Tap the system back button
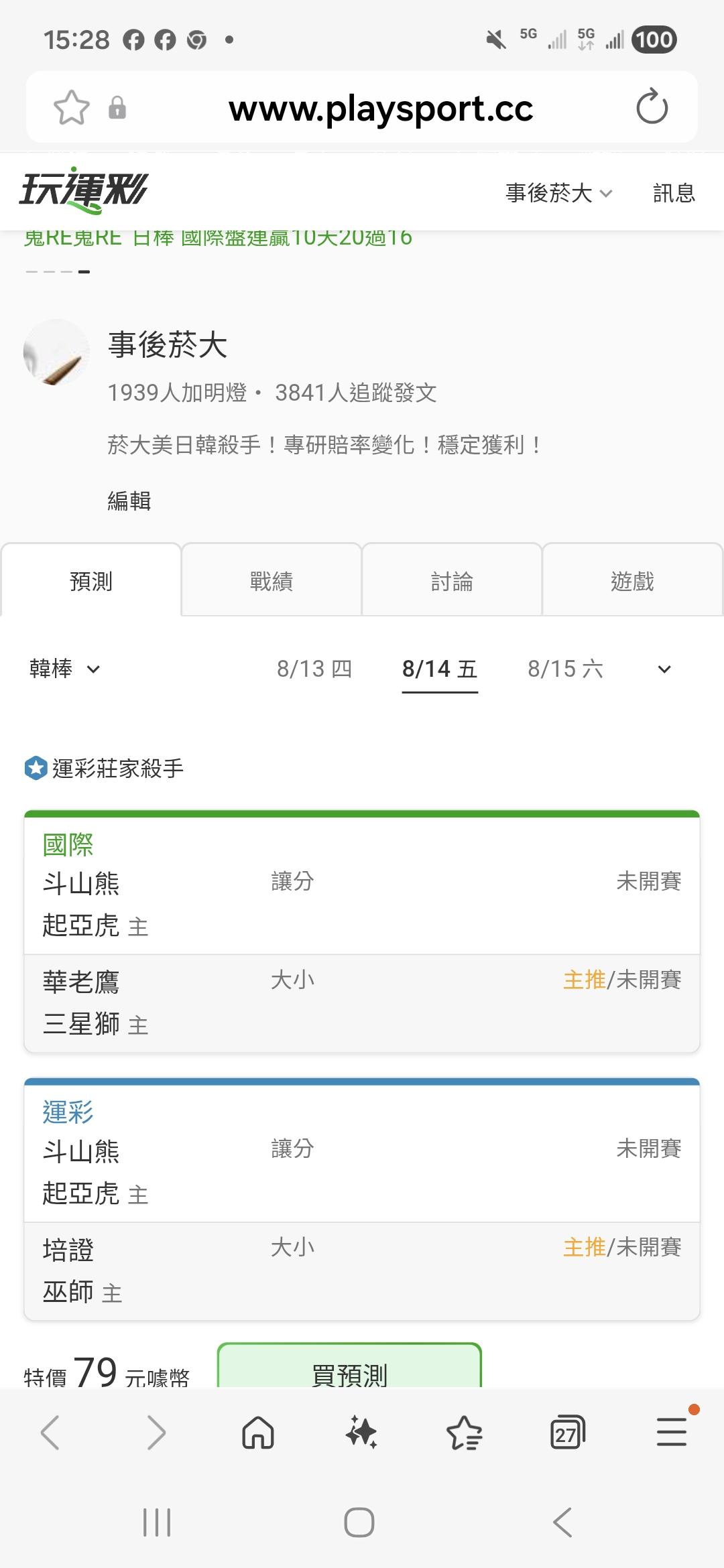Screen dimensions: 724x1568 click(x=562, y=1522)
